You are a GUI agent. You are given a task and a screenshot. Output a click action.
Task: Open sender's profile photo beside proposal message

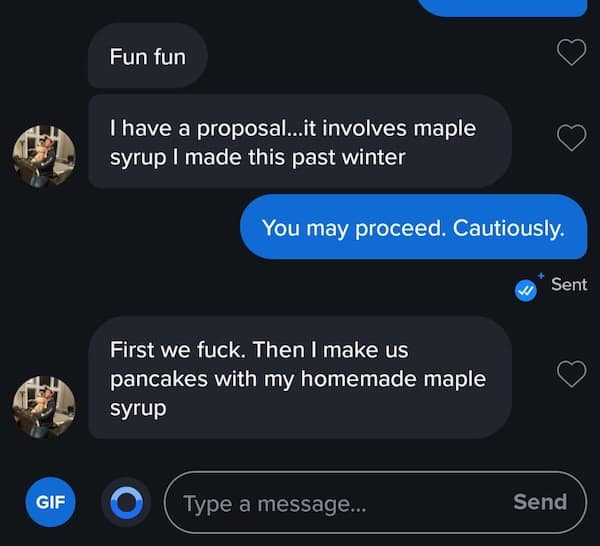(x=44, y=157)
